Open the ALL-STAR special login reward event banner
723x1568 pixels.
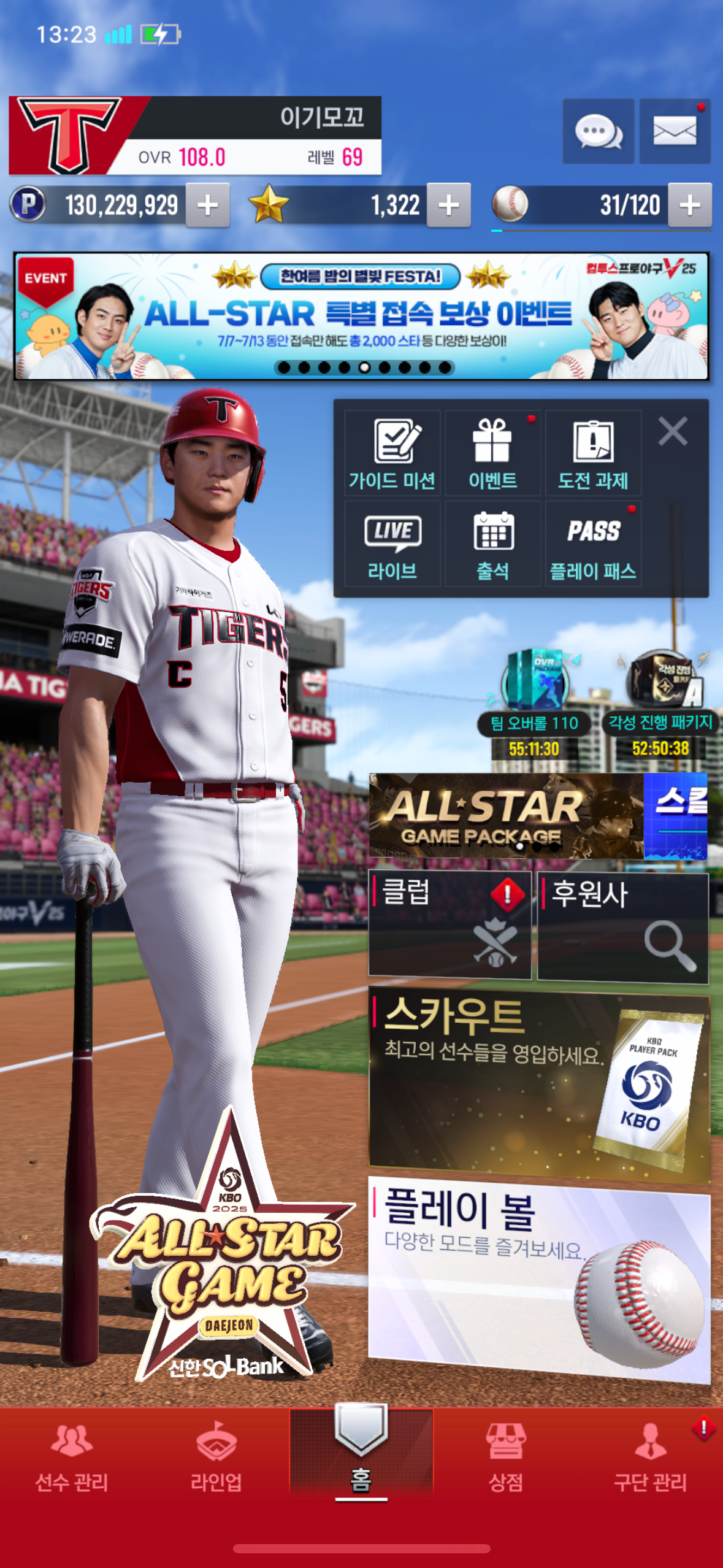pos(361,316)
